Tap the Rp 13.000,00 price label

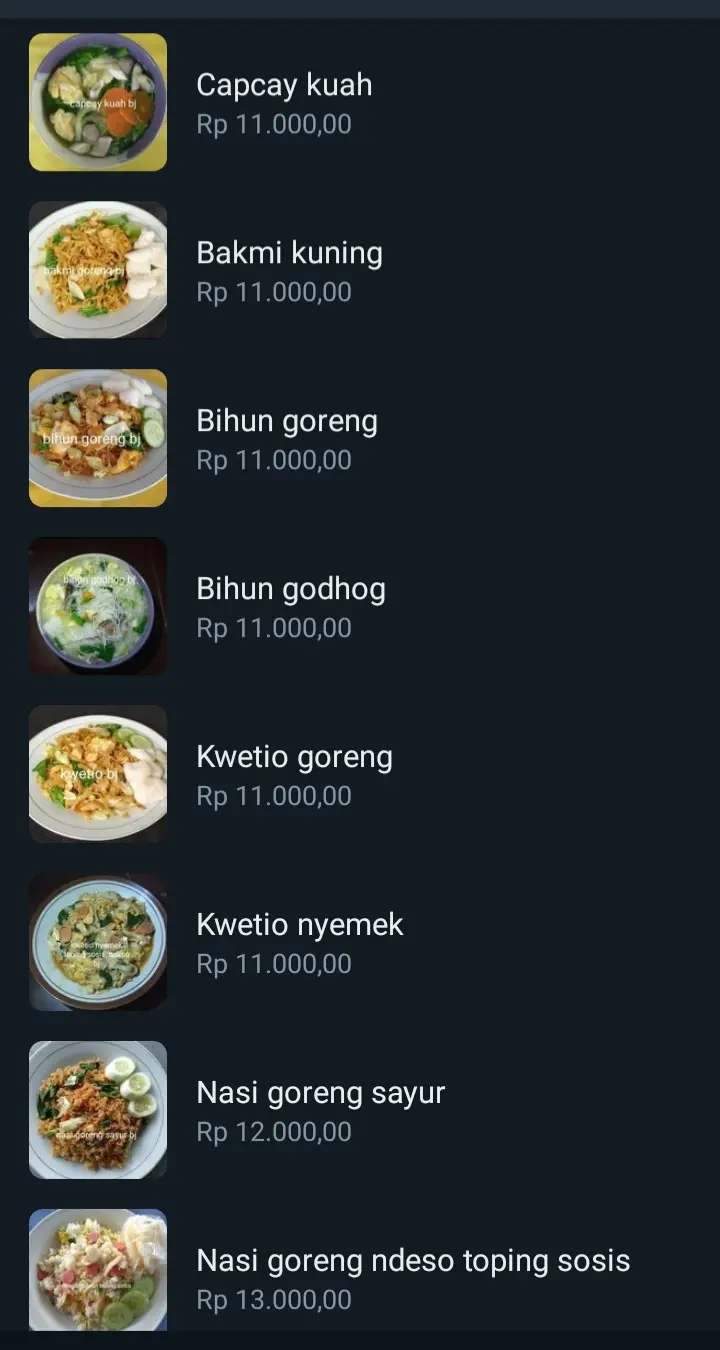coord(273,1299)
